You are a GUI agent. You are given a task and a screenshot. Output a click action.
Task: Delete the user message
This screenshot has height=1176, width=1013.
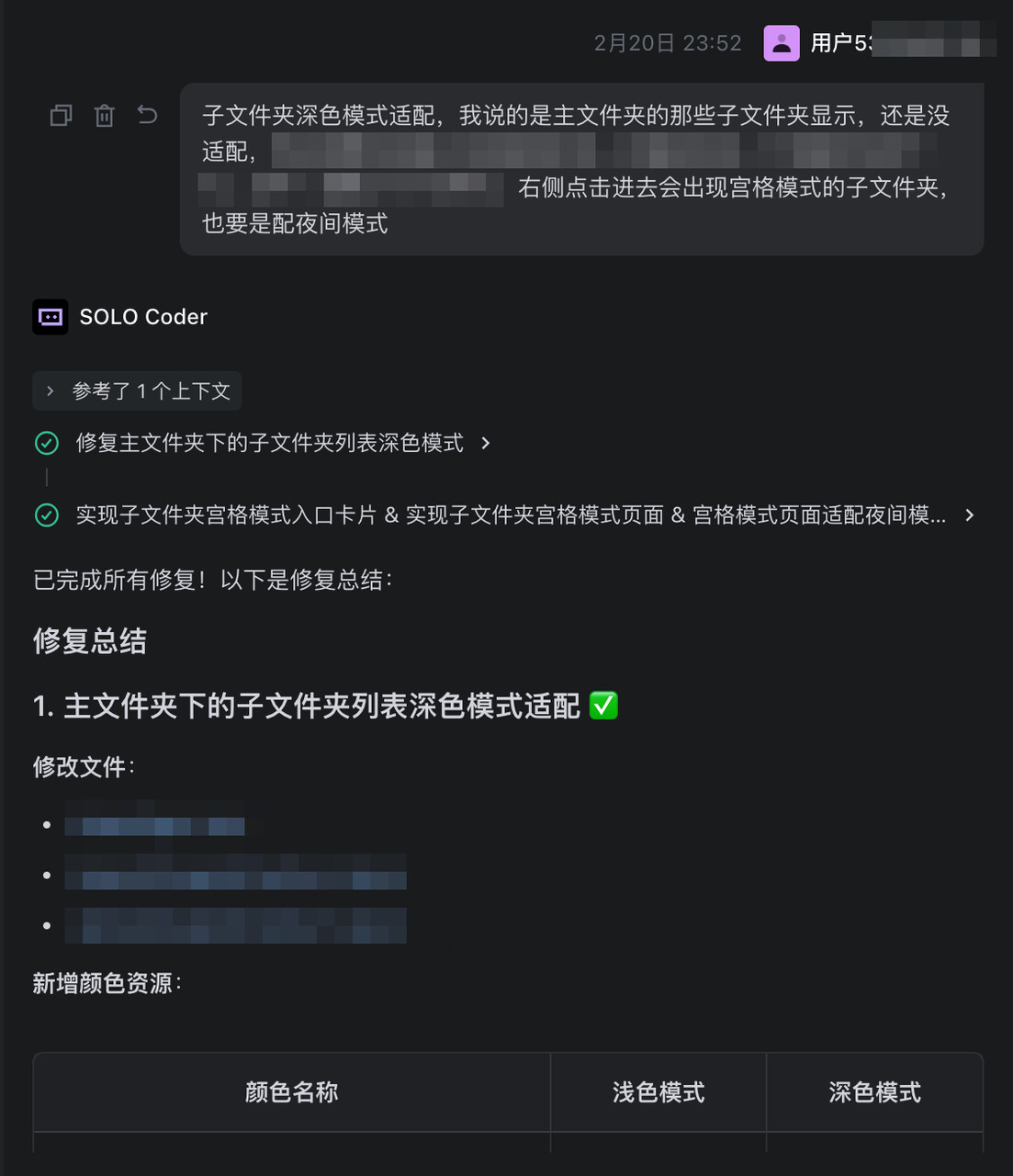[x=105, y=115]
